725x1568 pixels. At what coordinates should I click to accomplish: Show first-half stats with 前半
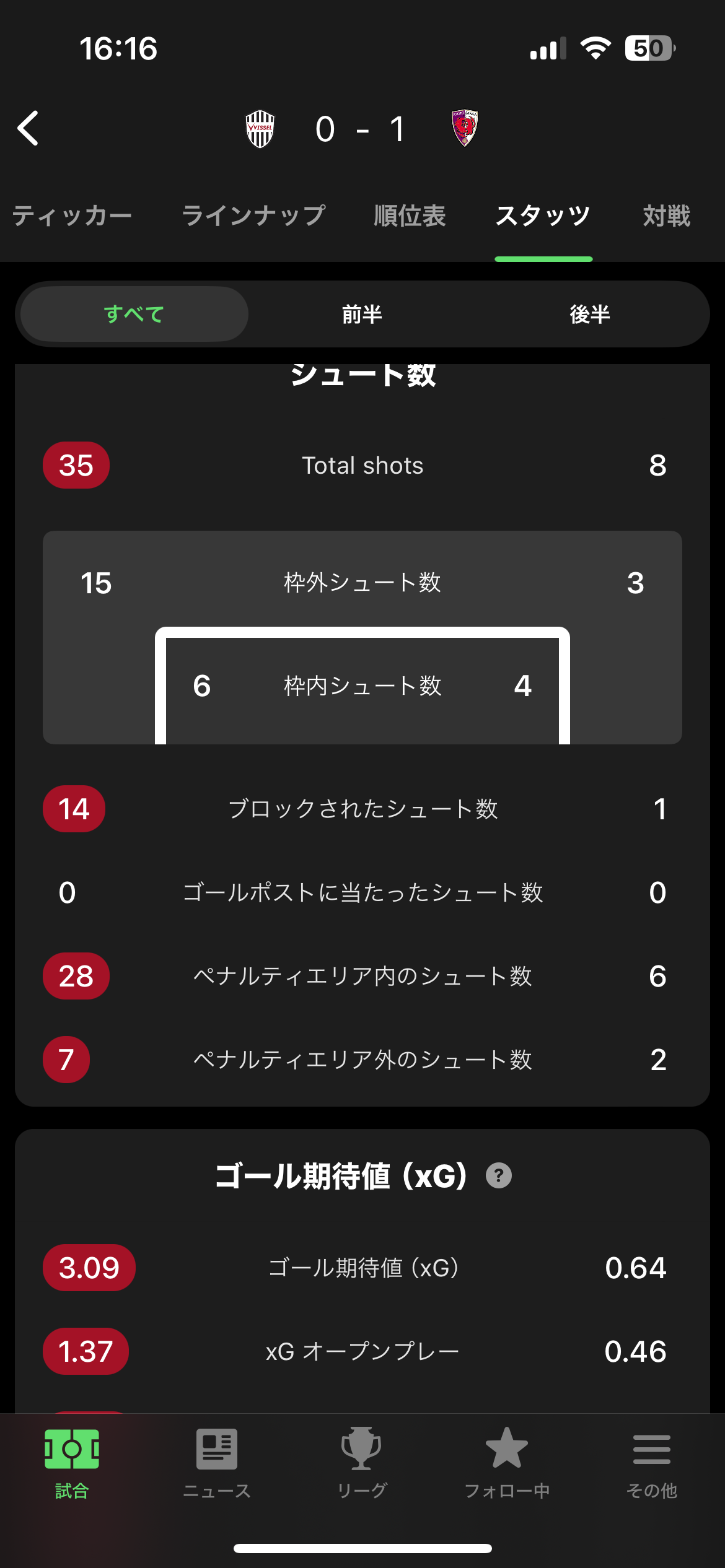pos(362,314)
